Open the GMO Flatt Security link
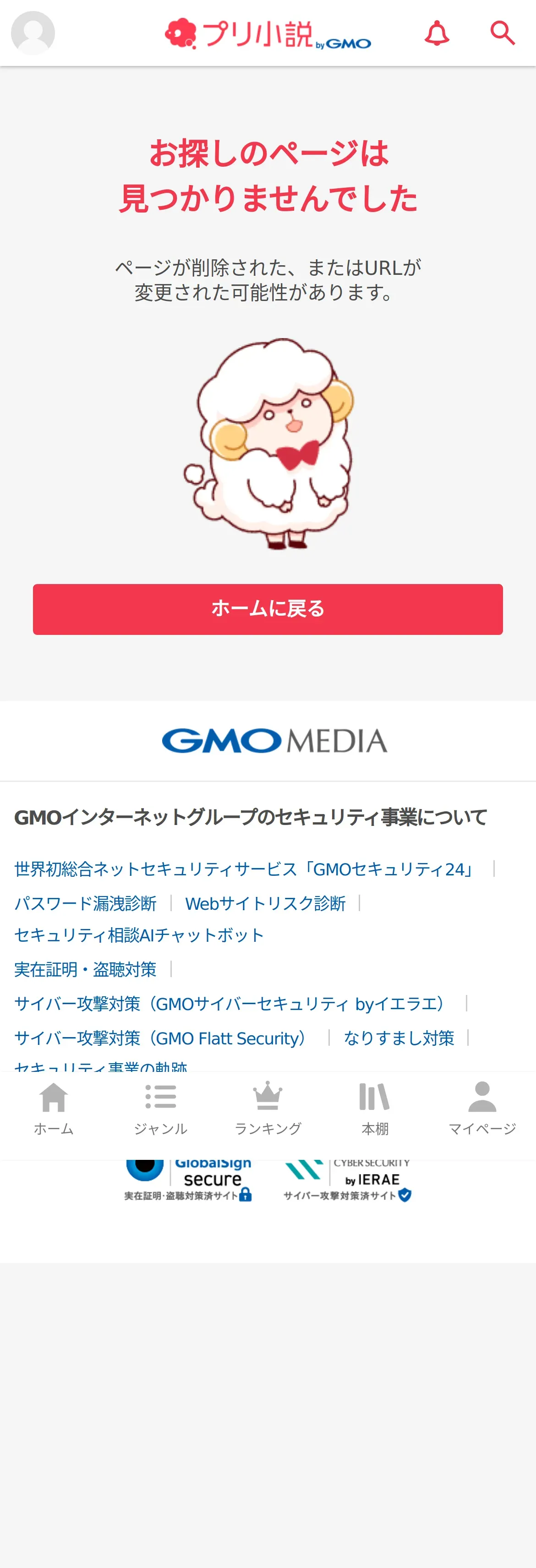This screenshot has height=1568, width=536. (x=163, y=1038)
